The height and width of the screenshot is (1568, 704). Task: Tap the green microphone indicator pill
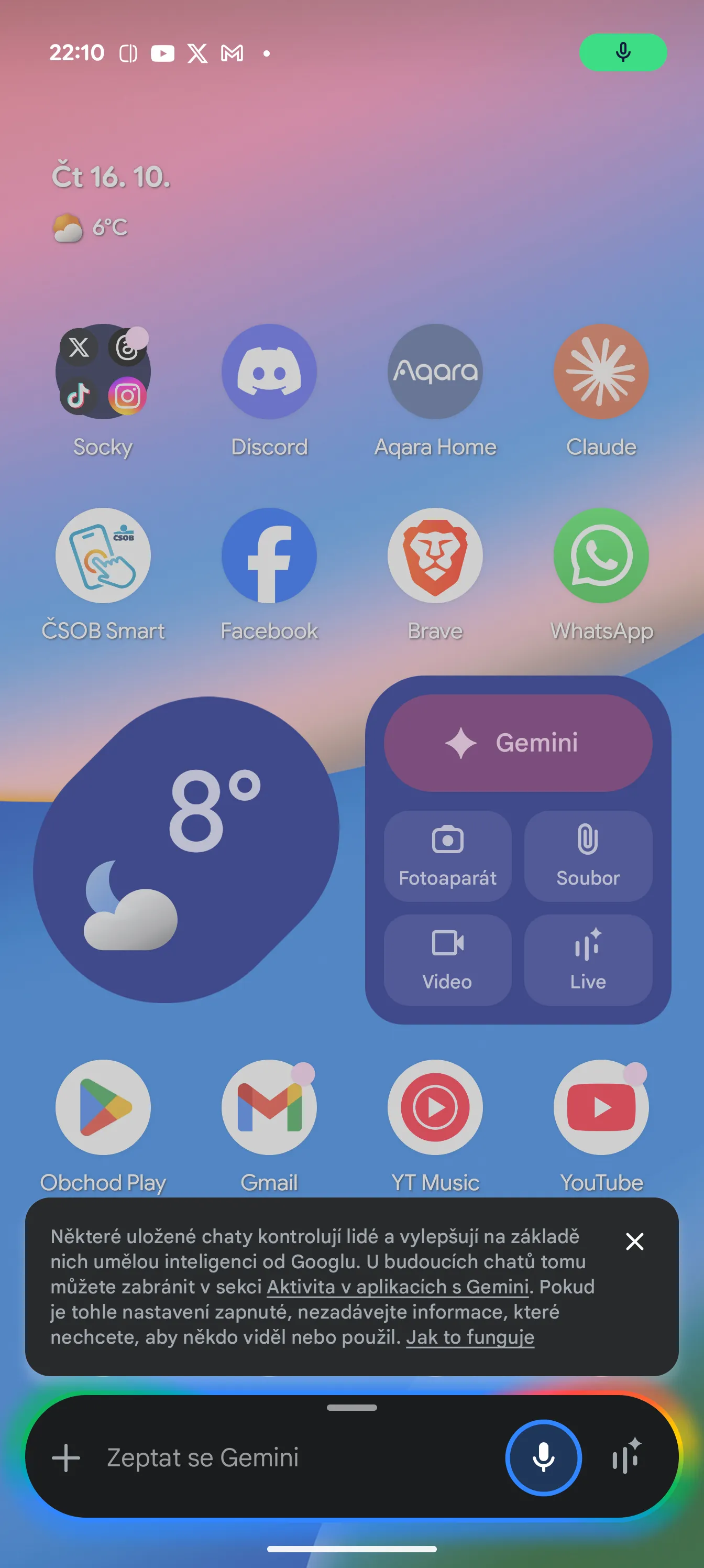coord(622,52)
